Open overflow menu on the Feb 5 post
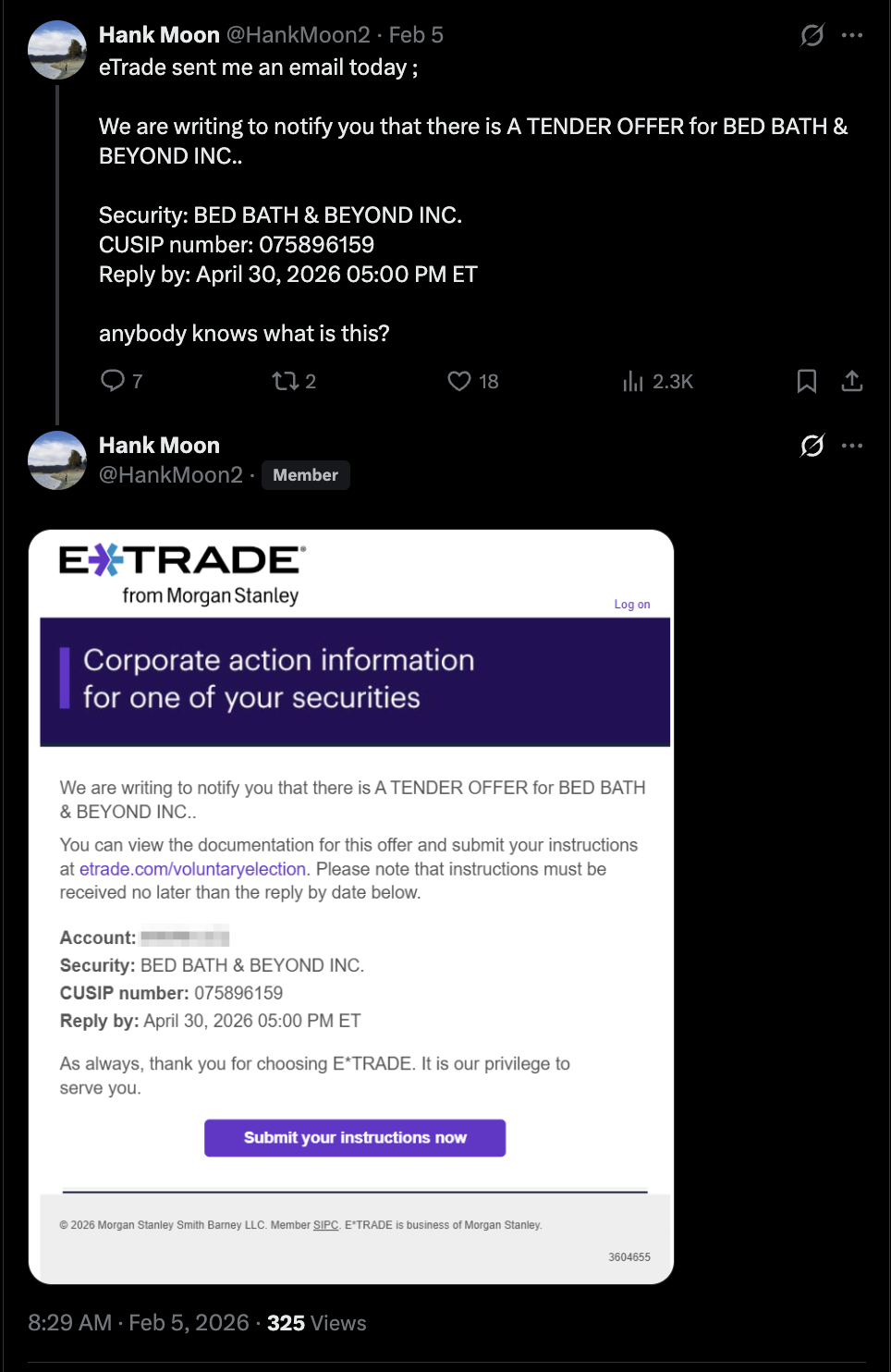Viewport: 891px width, 1372px height. pyautogui.click(x=852, y=35)
